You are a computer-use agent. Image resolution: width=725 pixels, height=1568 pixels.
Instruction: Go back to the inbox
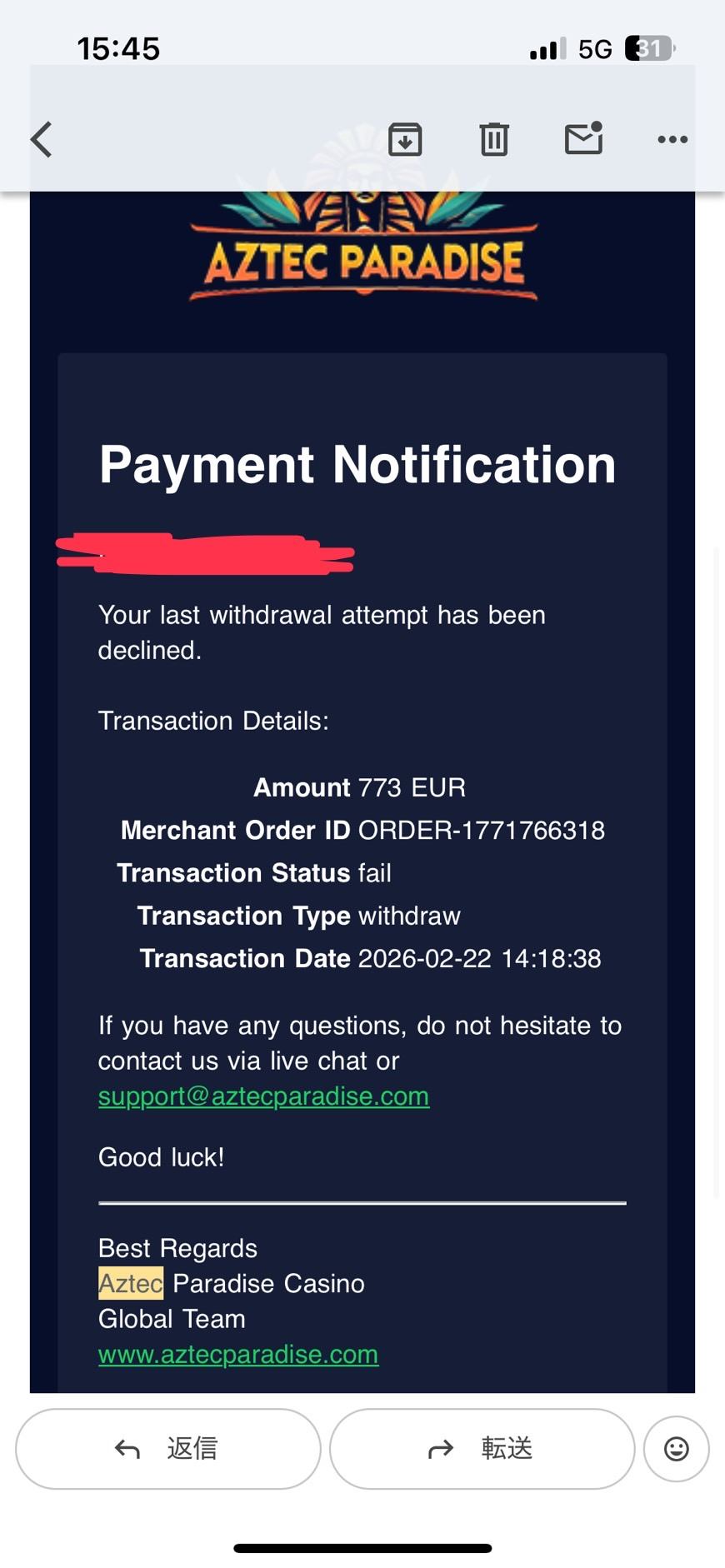[42, 139]
